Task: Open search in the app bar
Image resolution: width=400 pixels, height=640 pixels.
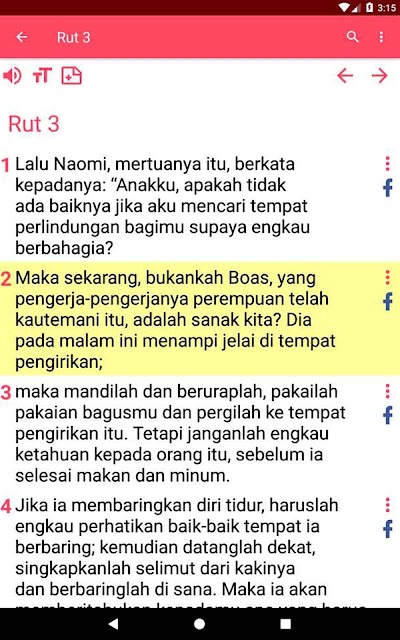Action: [353, 37]
